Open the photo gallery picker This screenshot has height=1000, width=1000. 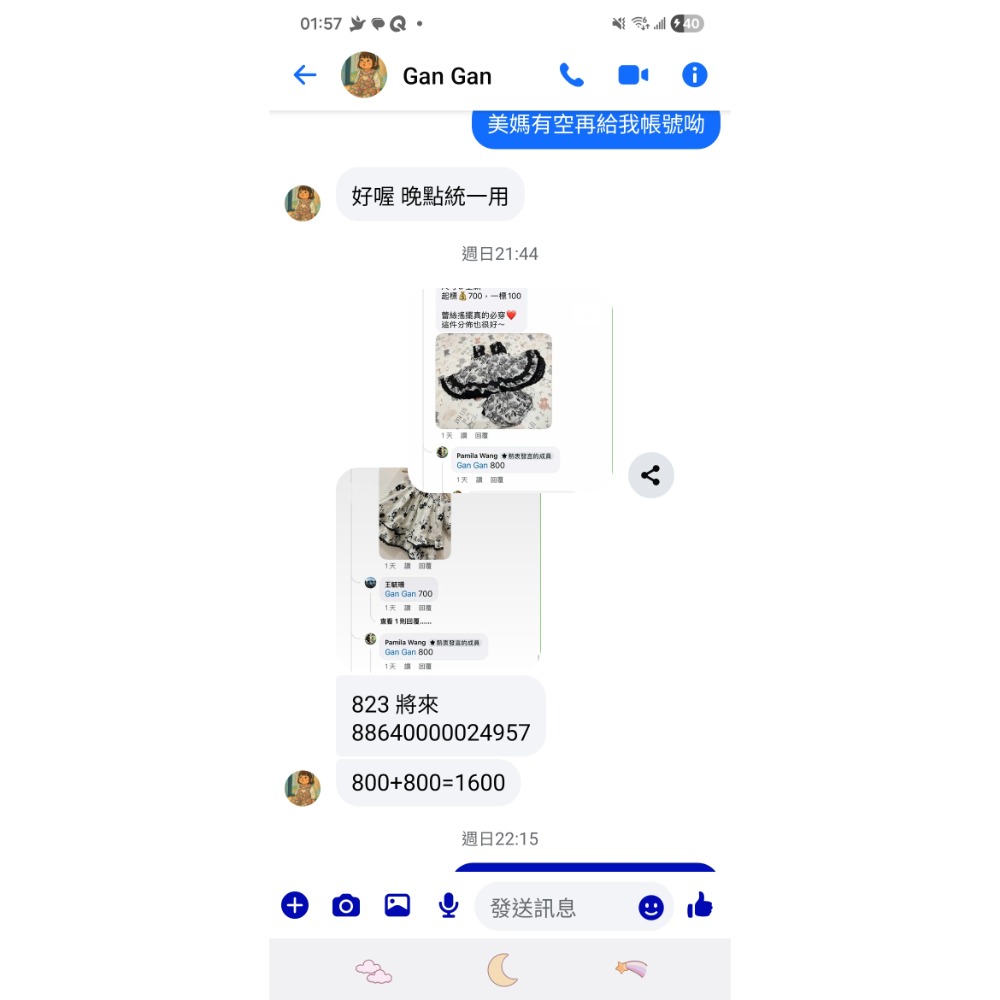tap(397, 906)
